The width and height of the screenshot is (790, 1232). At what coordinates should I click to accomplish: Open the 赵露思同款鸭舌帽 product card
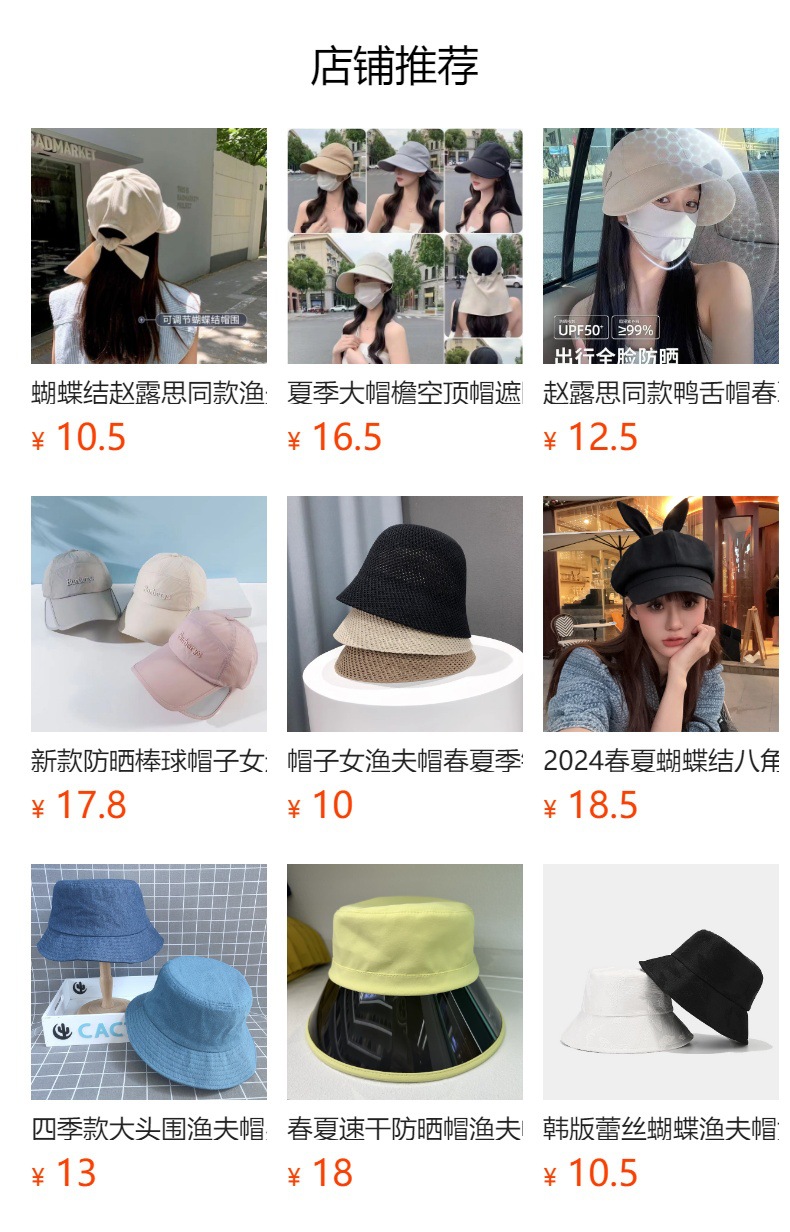pos(660,246)
